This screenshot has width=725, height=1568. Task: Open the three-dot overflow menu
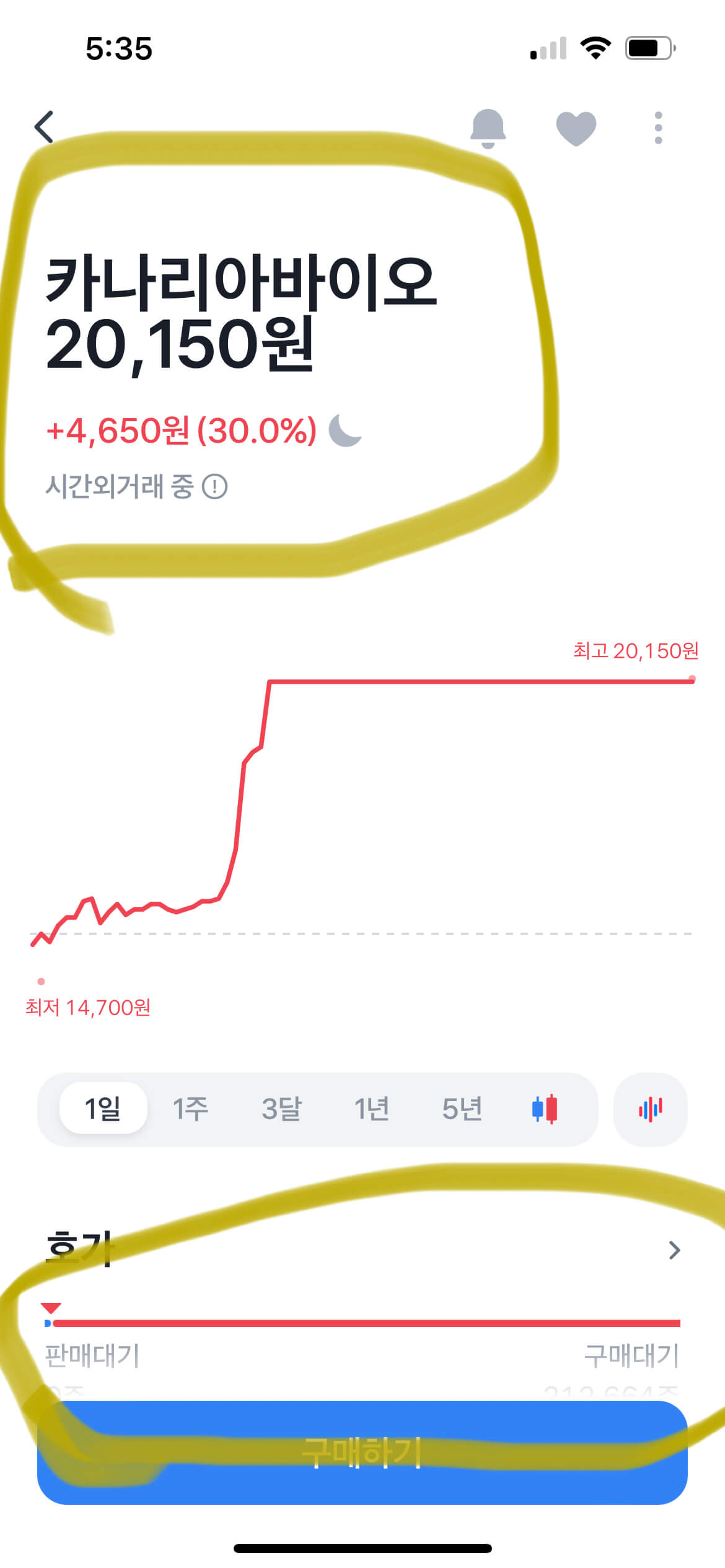click(658, 128)
